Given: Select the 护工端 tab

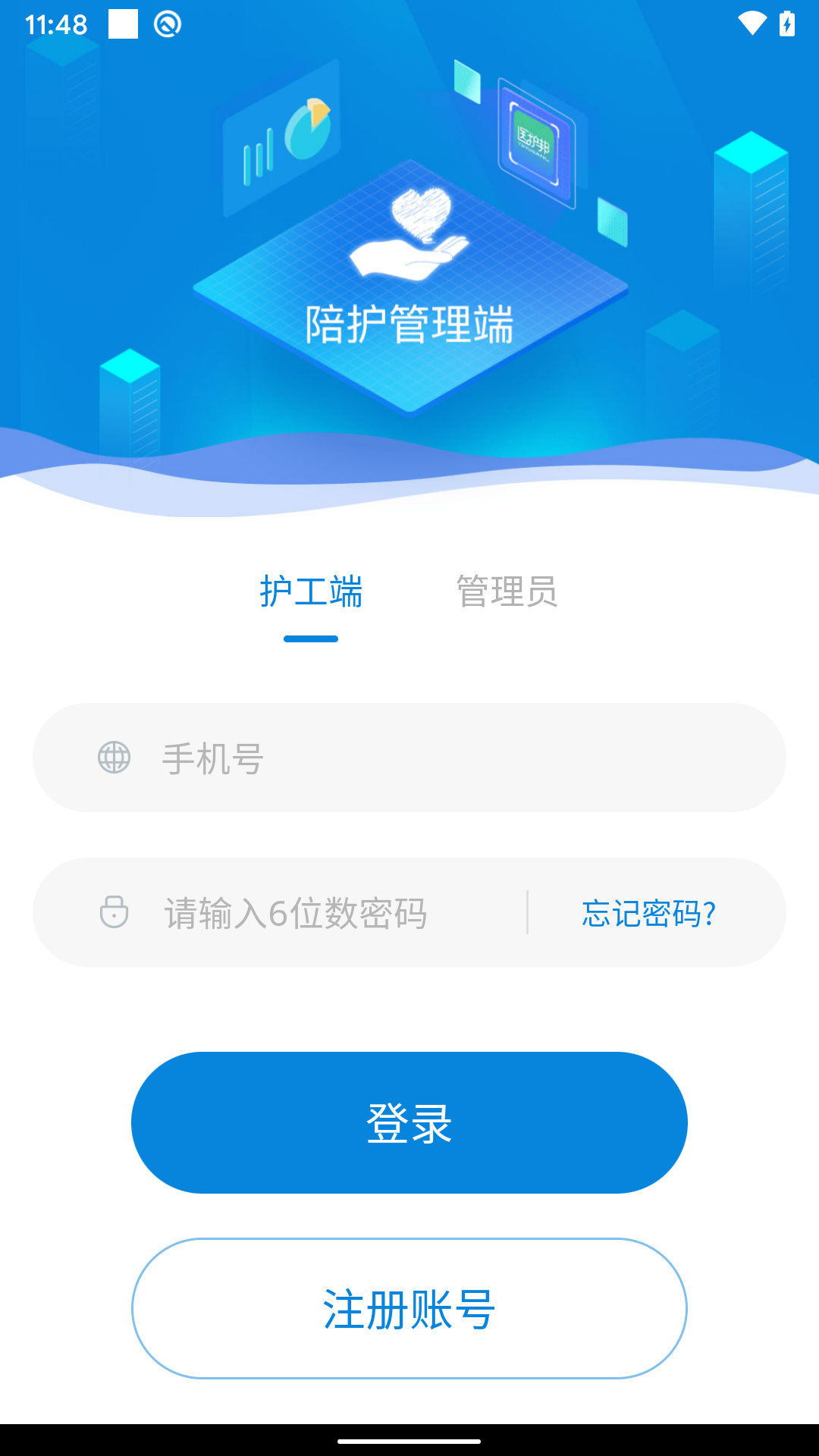Looking at the screenshot, I should tap(311, 592).
